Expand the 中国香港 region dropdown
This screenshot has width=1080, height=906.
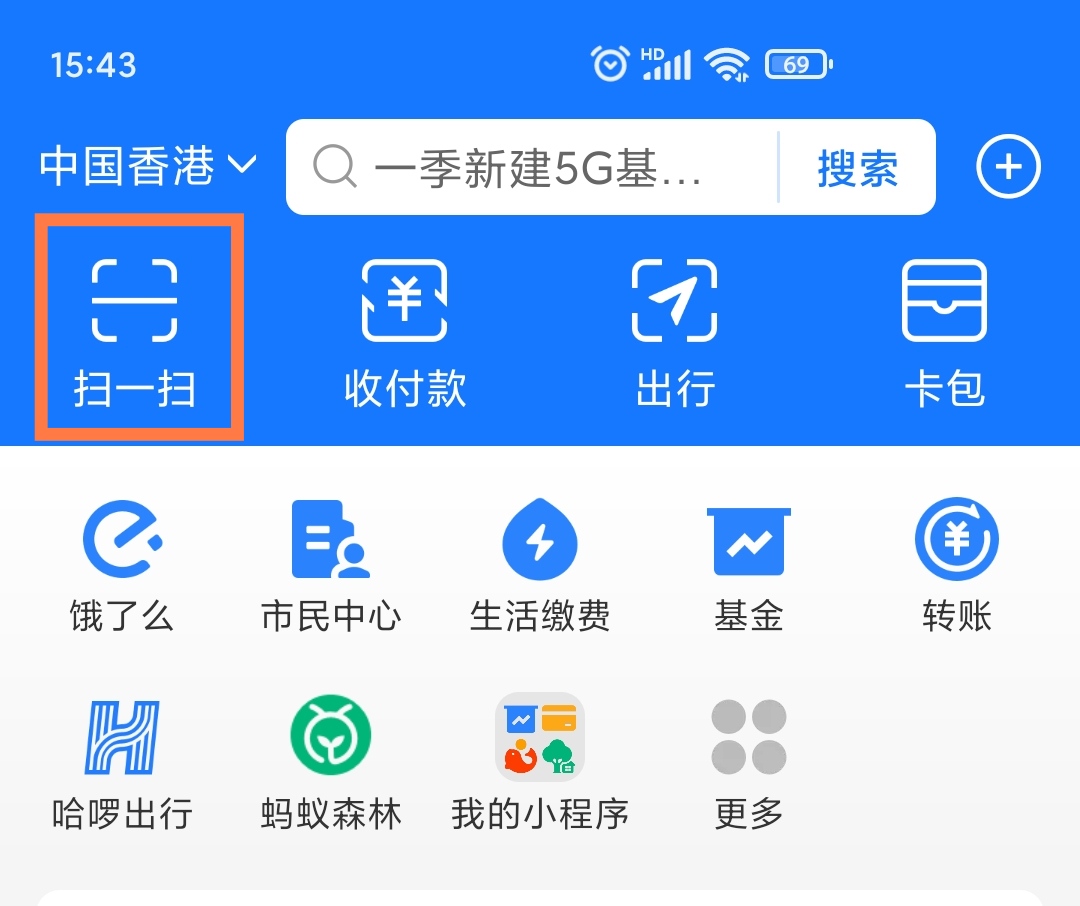[x=148, y=166]
